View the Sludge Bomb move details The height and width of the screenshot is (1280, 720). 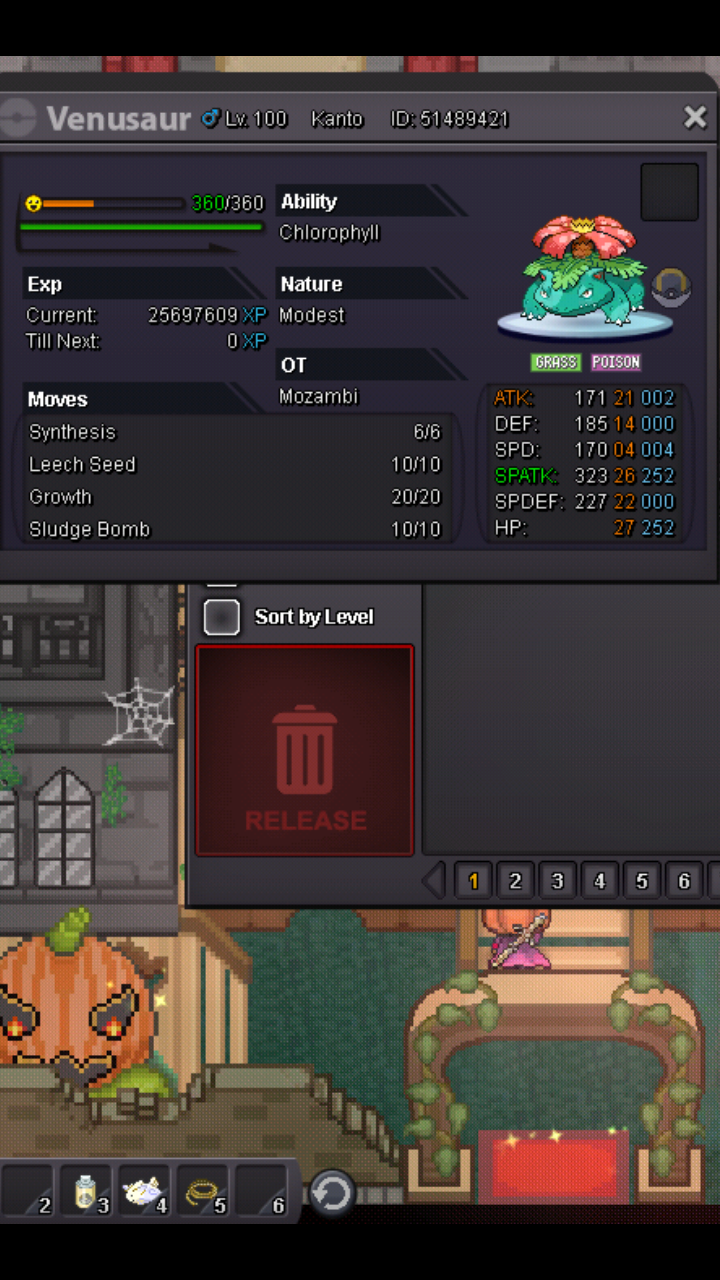(x=236, y=529)
